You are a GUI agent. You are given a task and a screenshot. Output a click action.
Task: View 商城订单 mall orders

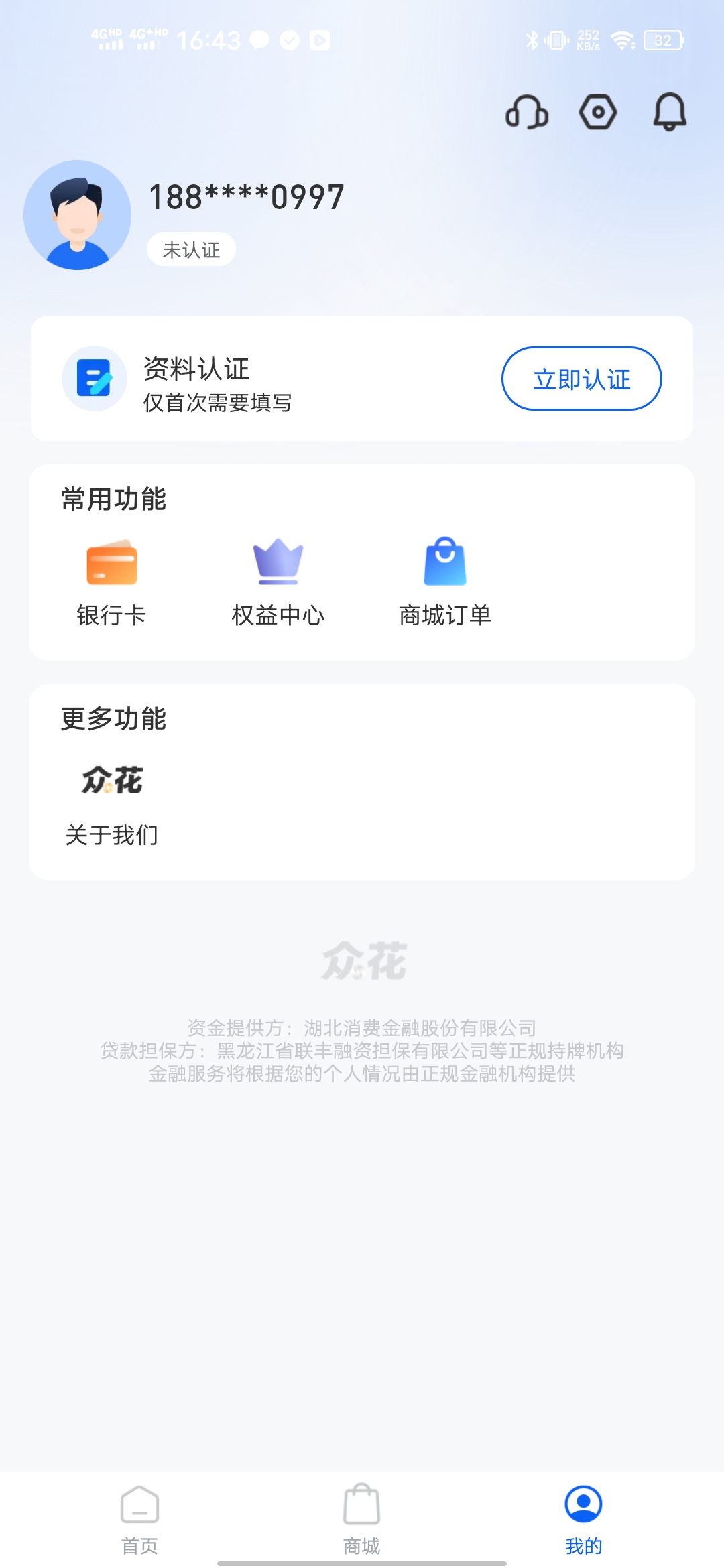point(444,582)
